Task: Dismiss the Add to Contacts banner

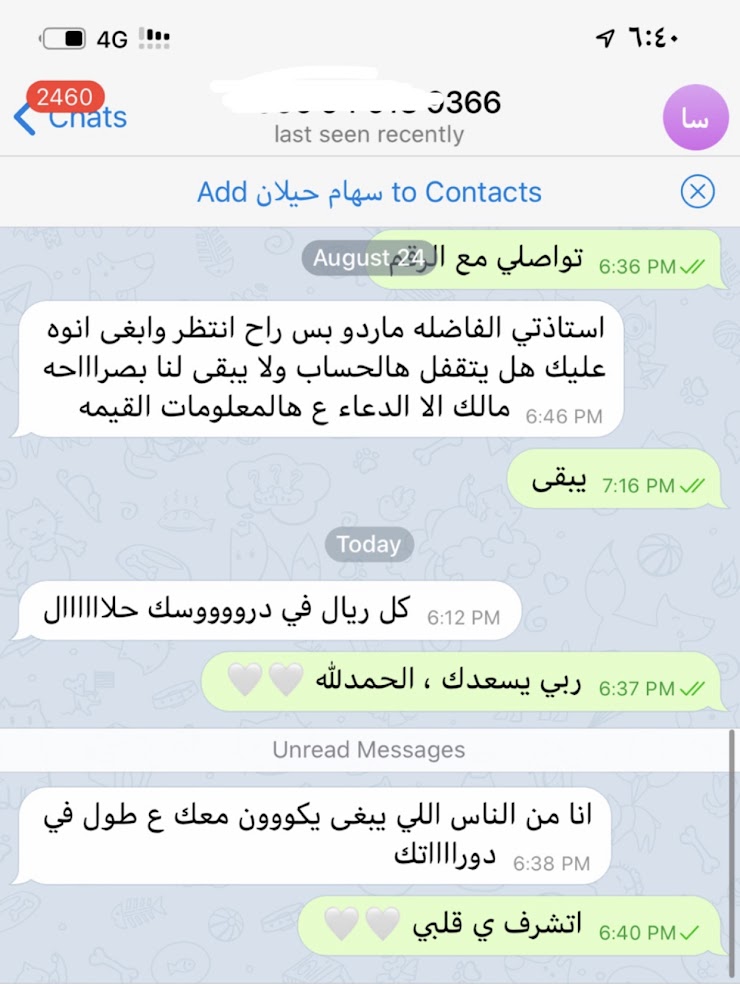Action: [697, 191]
